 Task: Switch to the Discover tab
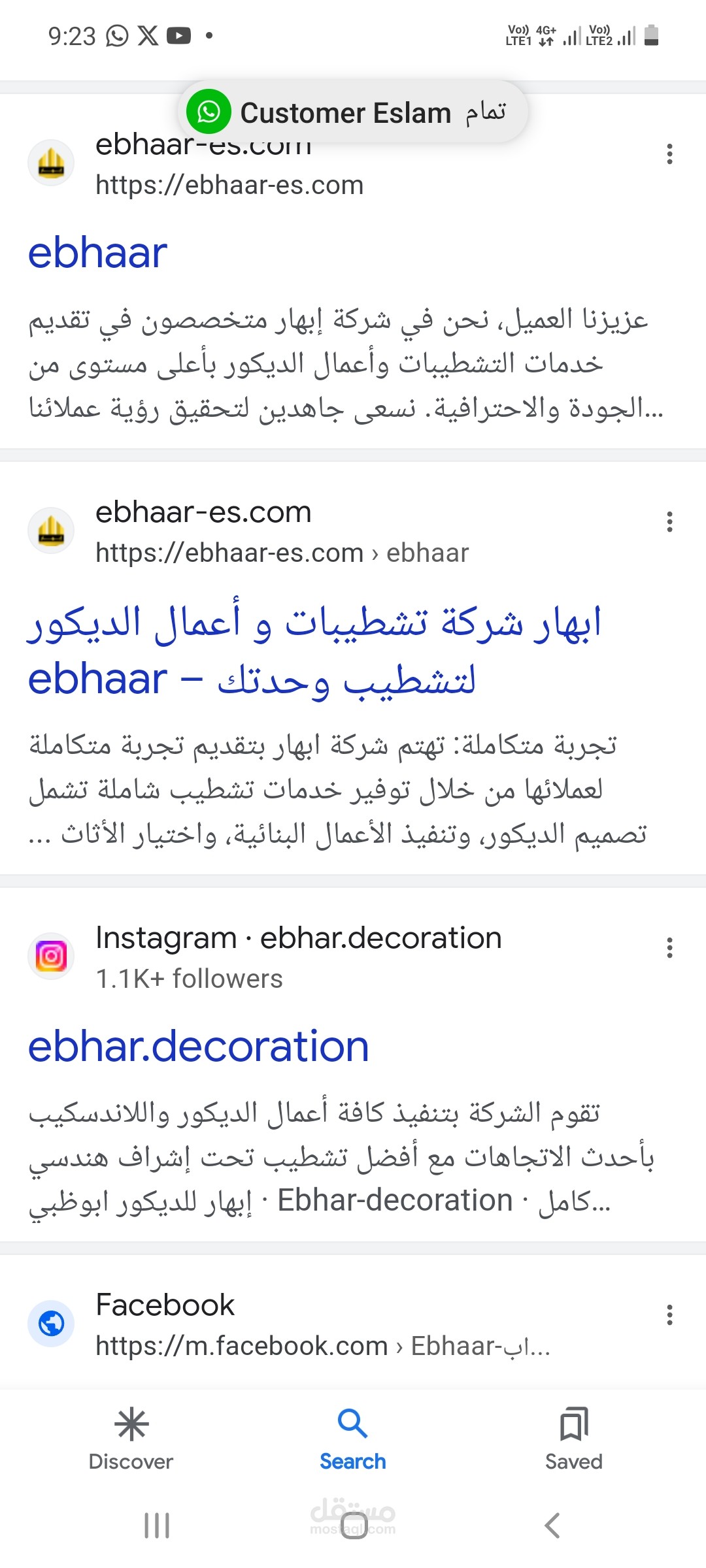[131, 1439]
